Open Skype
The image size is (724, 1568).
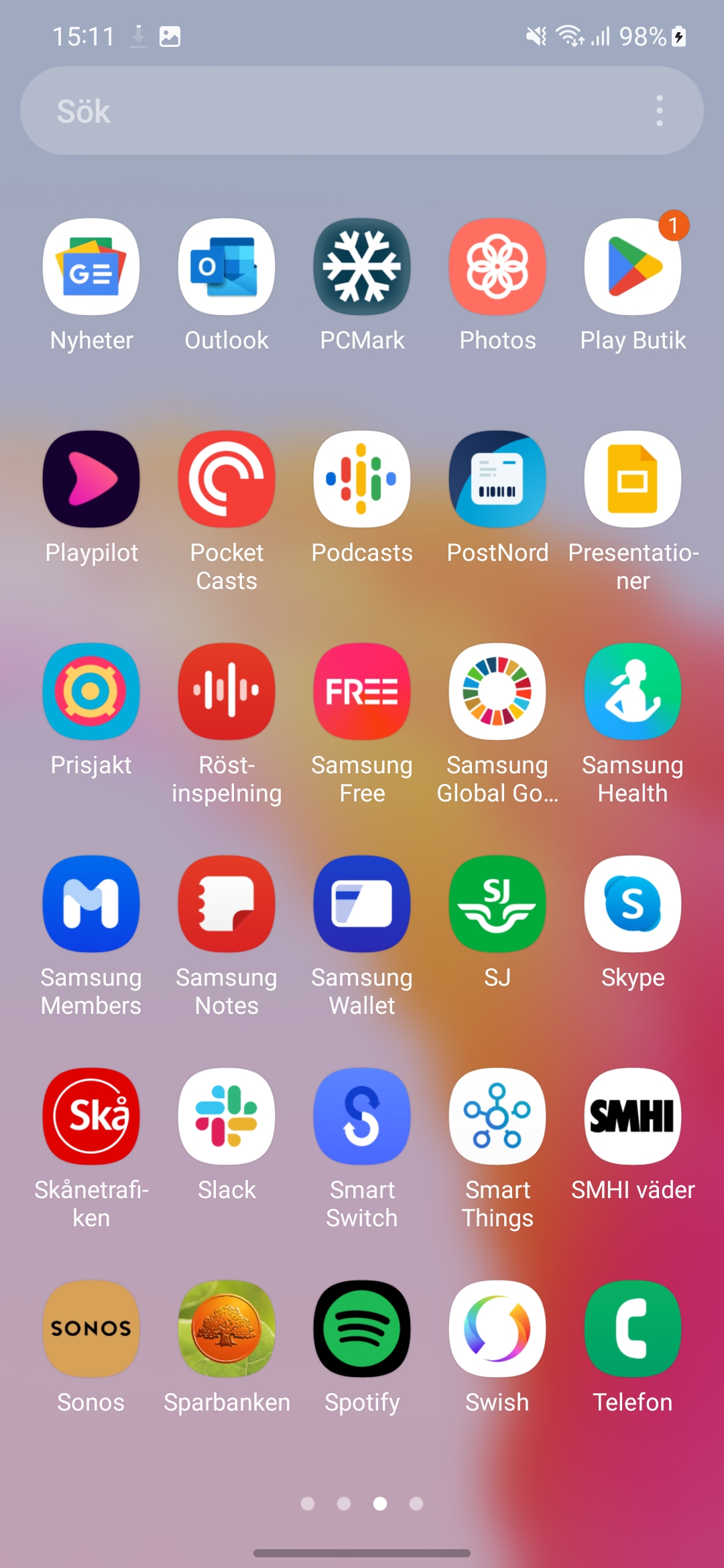(633, 904)
